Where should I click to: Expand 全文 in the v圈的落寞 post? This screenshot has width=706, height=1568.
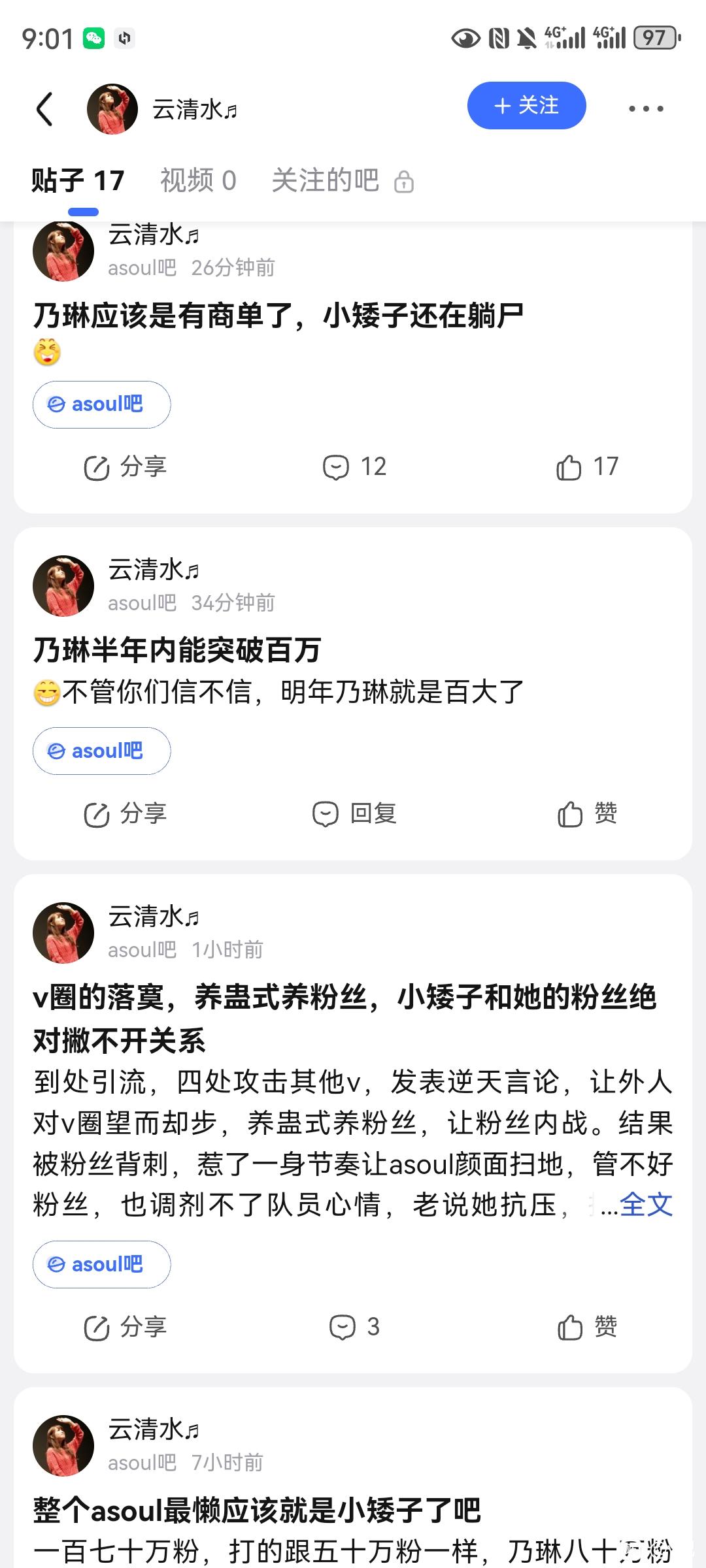pos(645,1205)
